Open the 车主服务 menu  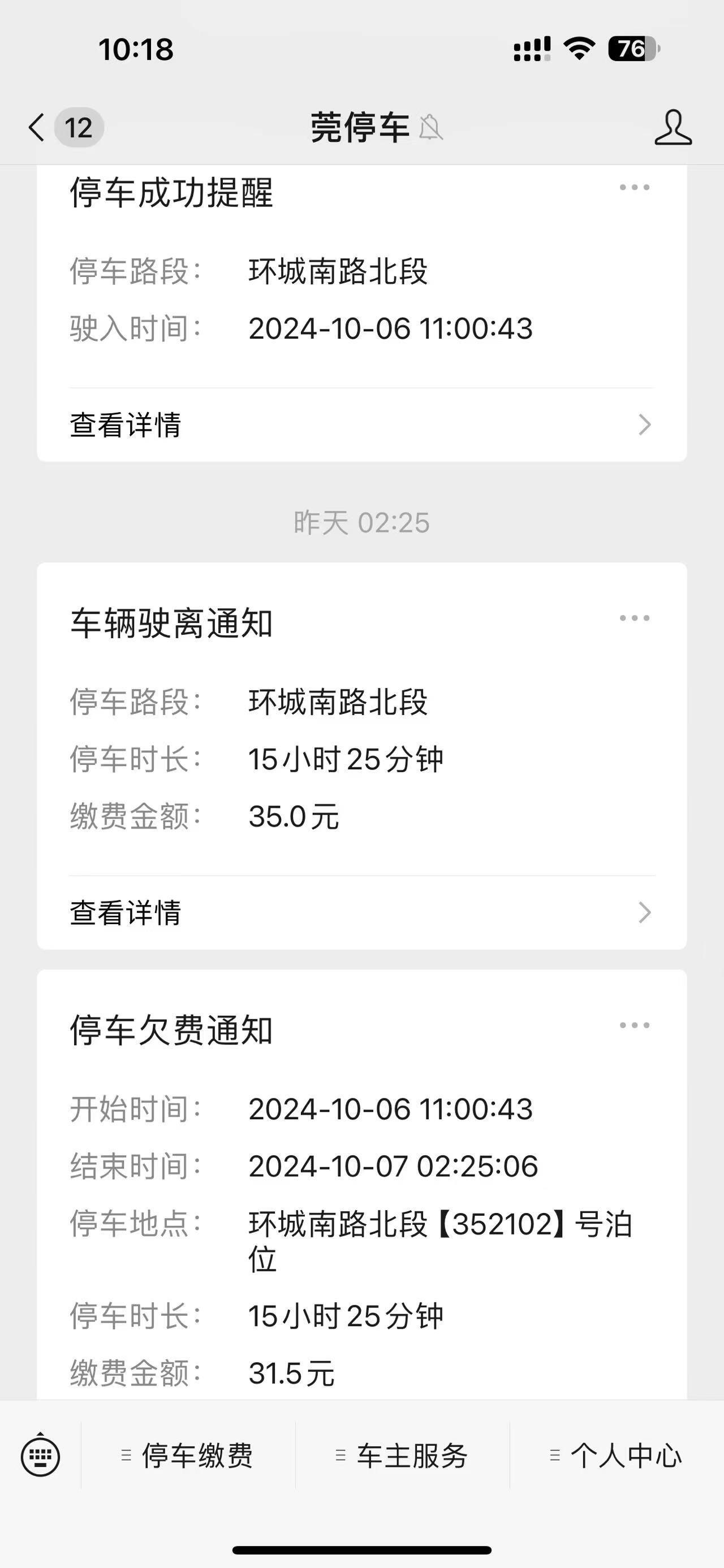pyautogui.click(x=403, y=1456)
